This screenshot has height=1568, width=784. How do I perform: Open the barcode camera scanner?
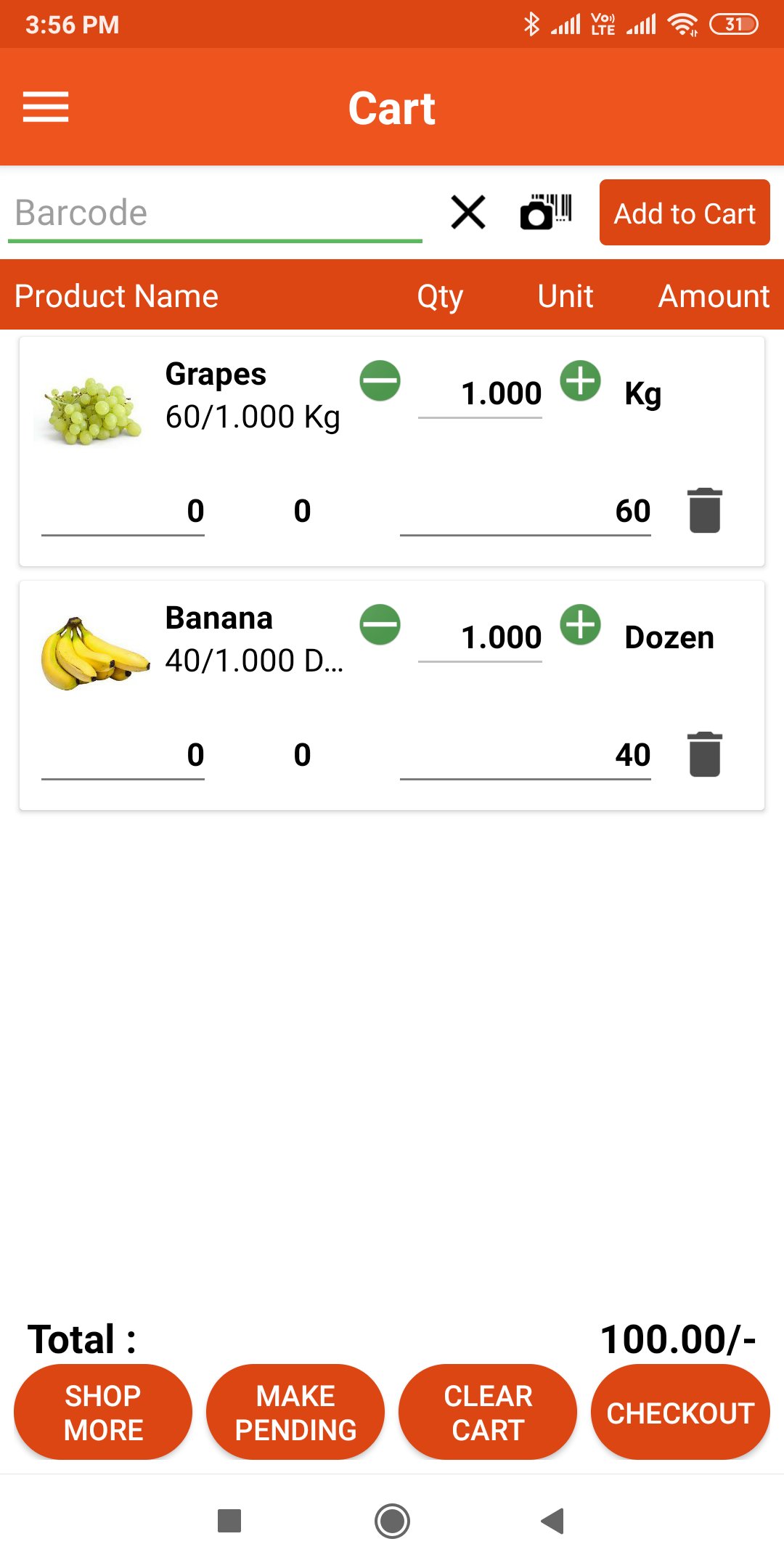(547, 212)
